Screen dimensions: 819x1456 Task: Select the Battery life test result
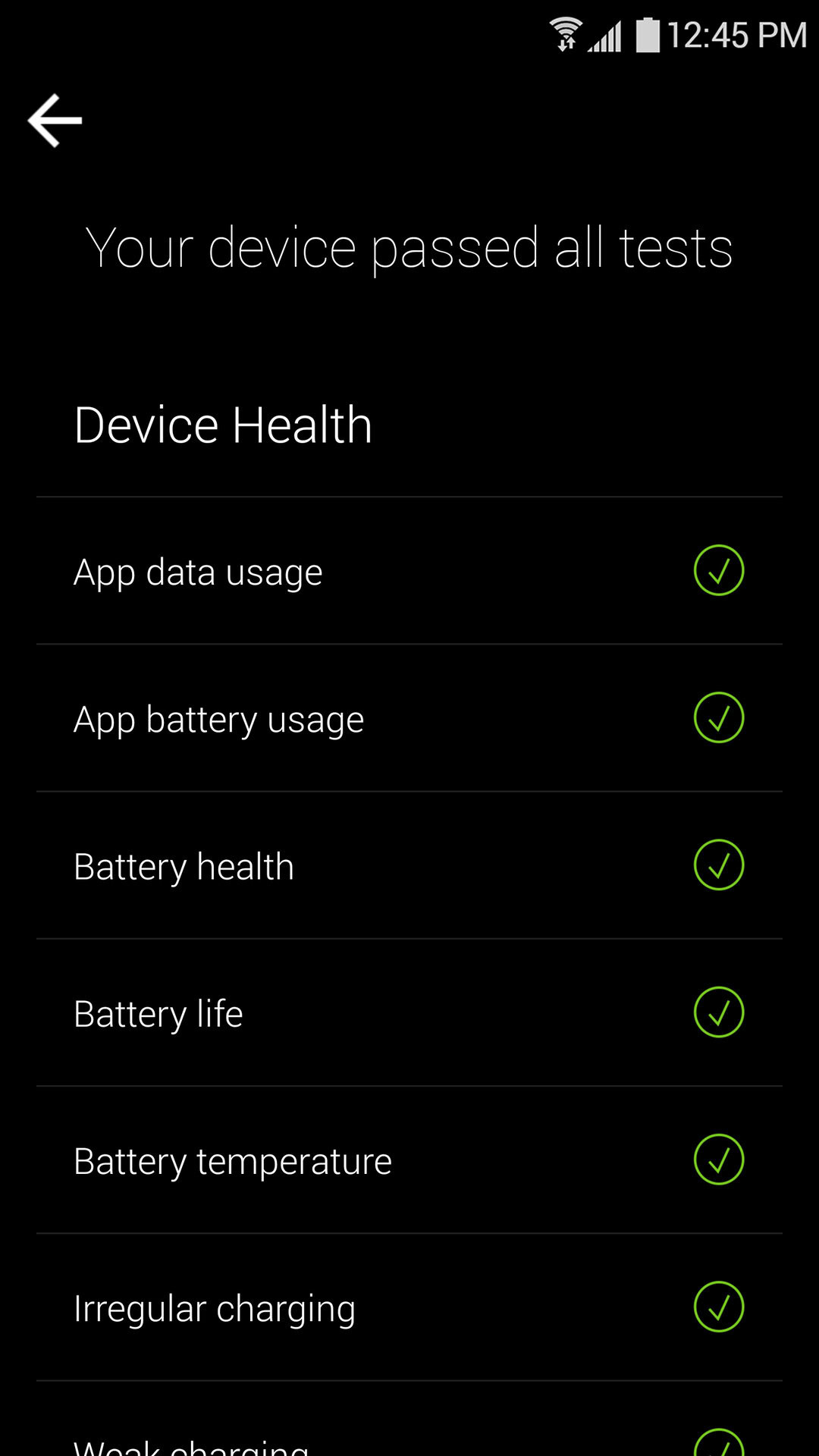click(409, 1012)
